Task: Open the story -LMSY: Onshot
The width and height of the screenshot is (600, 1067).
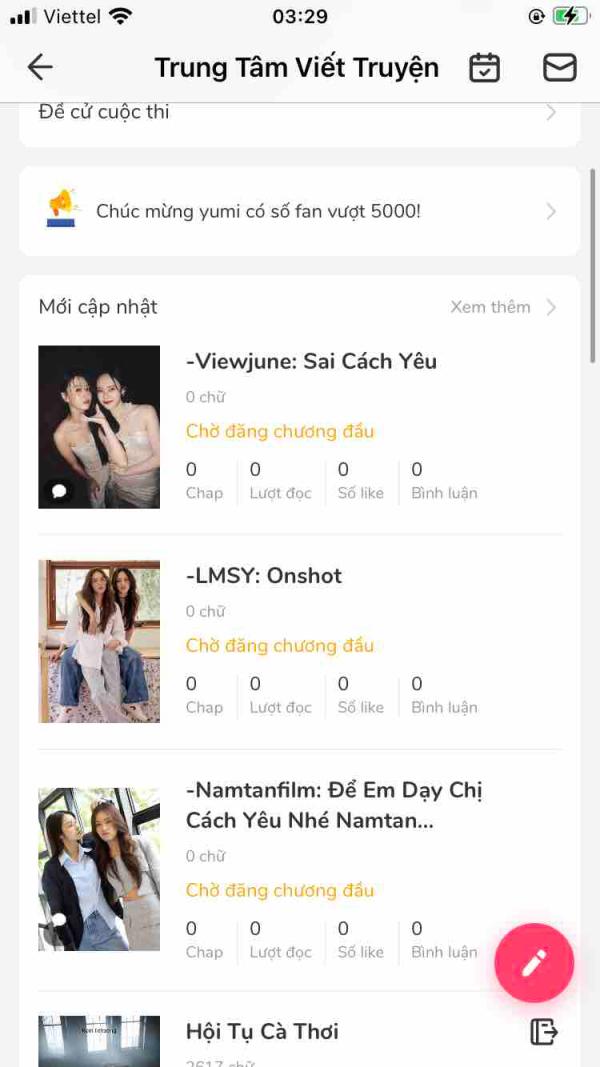Action: coord(264,575)
